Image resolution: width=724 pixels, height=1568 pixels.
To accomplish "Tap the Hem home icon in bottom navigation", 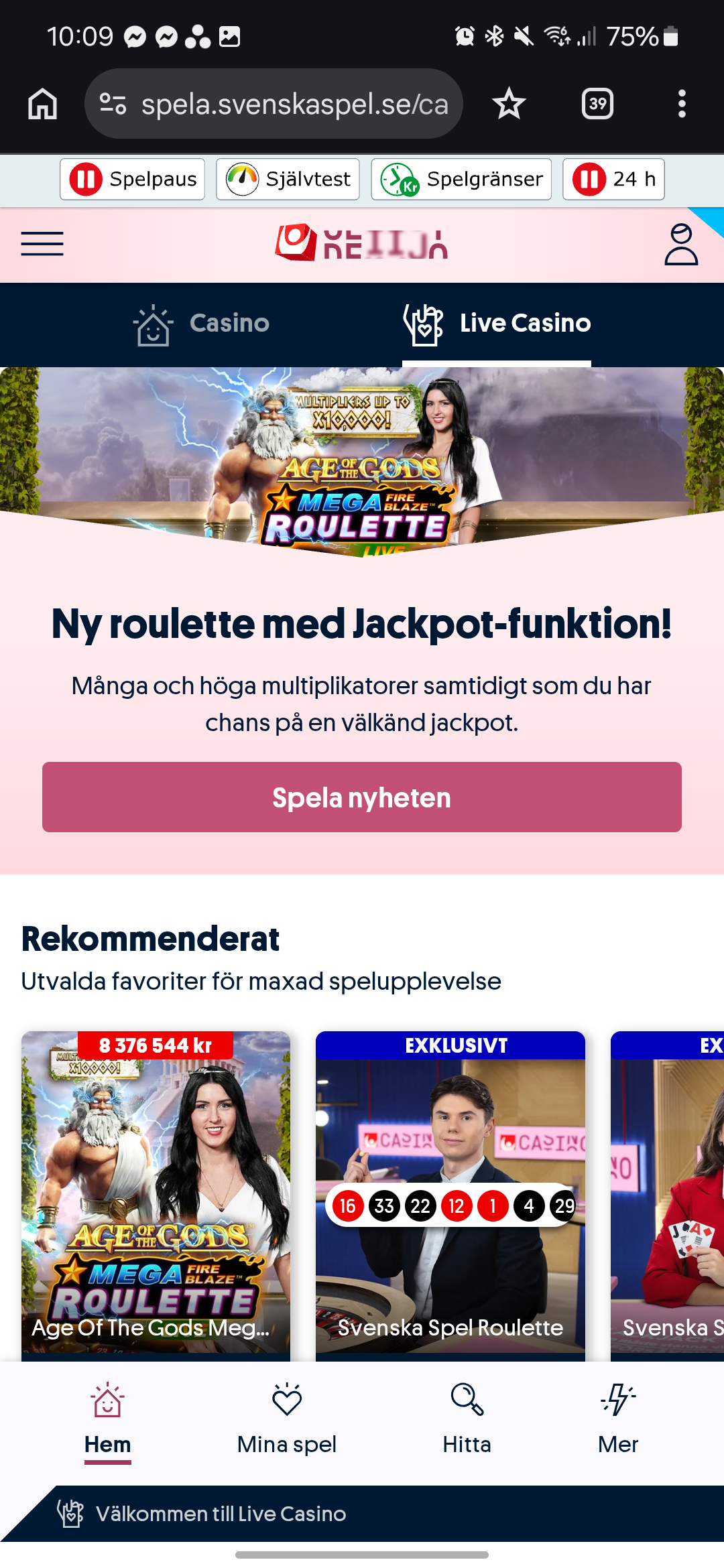I will click(x=107, y=1400).
